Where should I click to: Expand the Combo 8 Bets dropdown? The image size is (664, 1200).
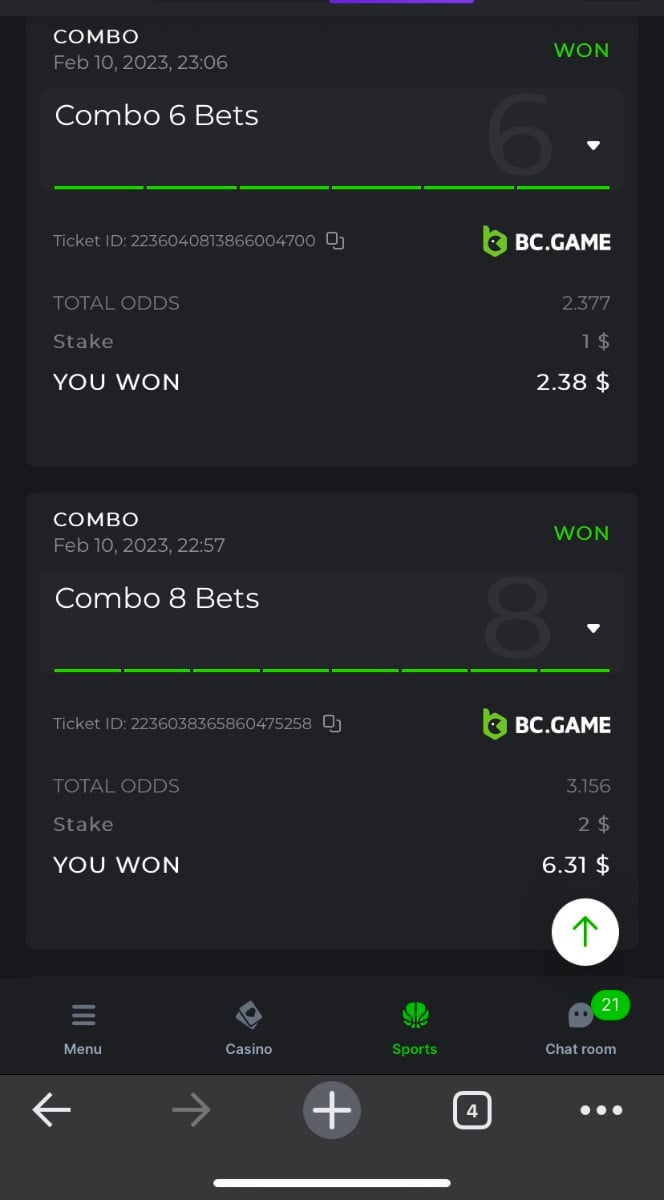click(593, 629)
